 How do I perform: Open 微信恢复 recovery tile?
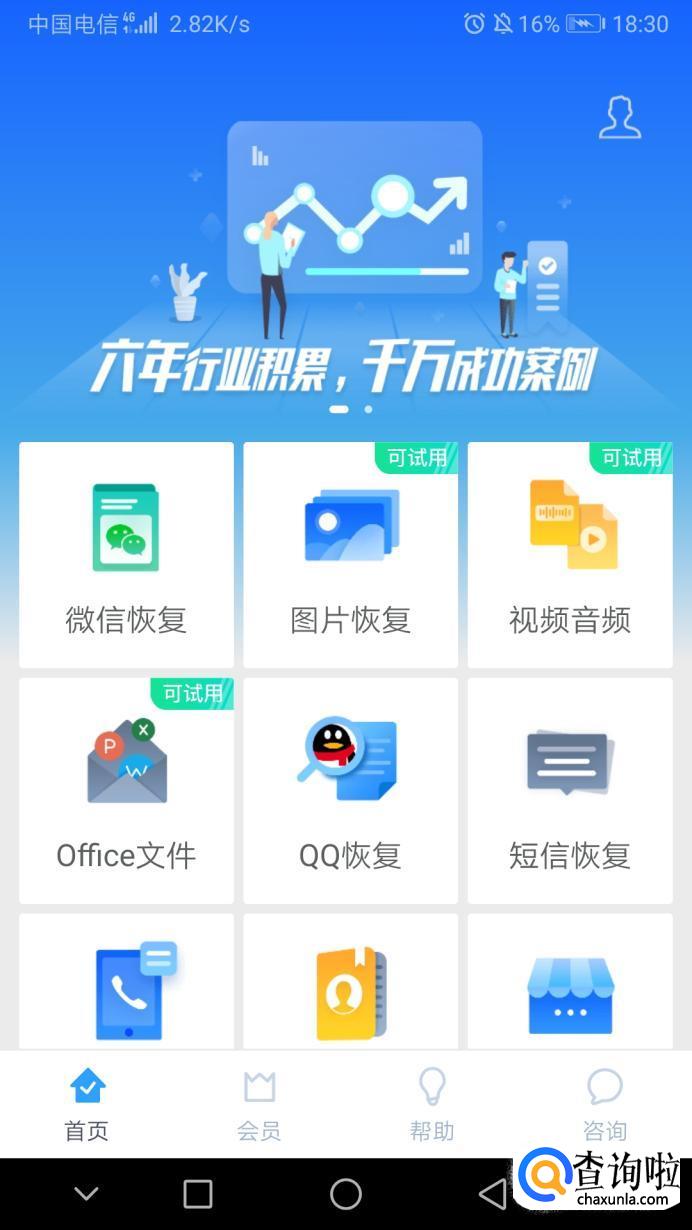(x=126, y=555)
